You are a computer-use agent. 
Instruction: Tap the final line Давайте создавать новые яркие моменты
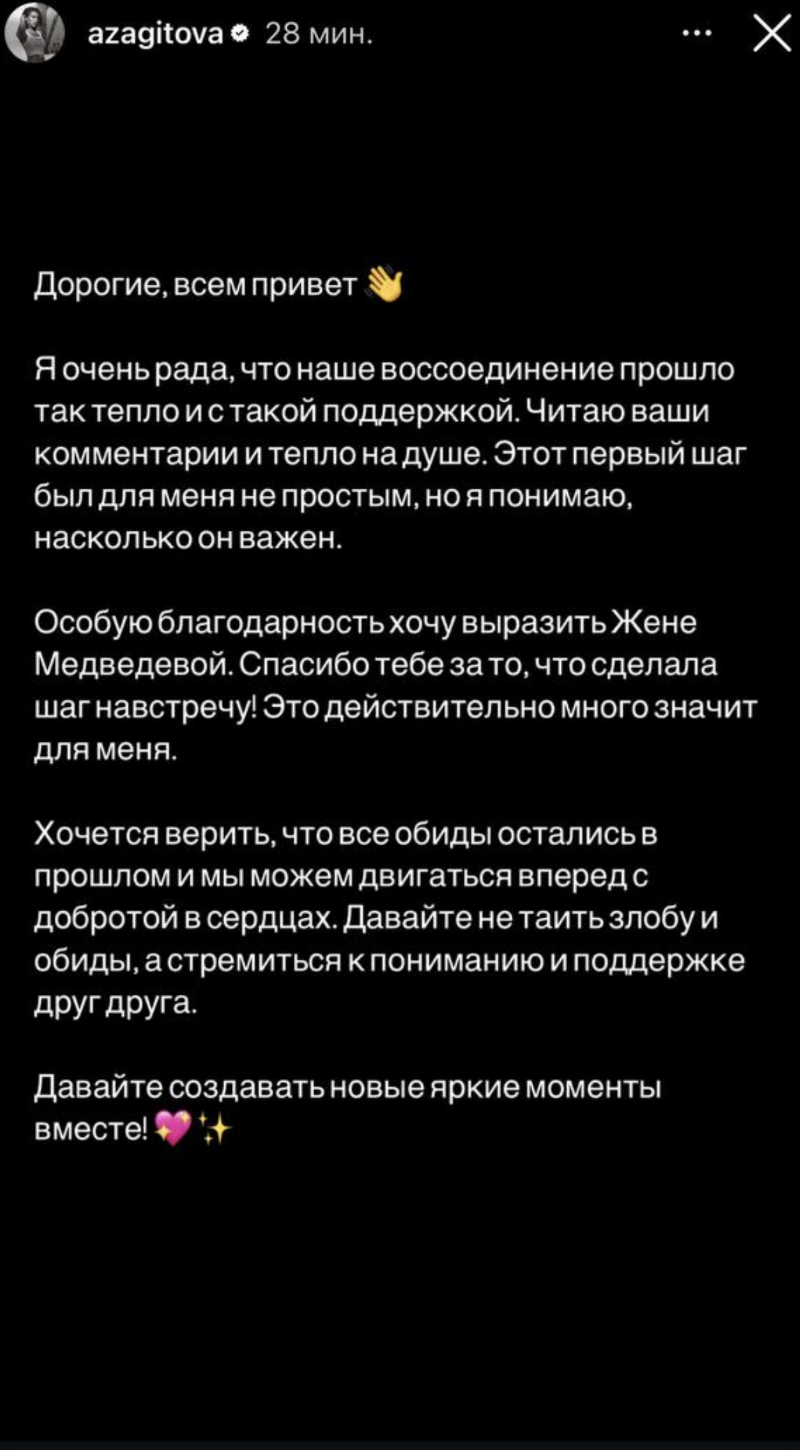348,1086
